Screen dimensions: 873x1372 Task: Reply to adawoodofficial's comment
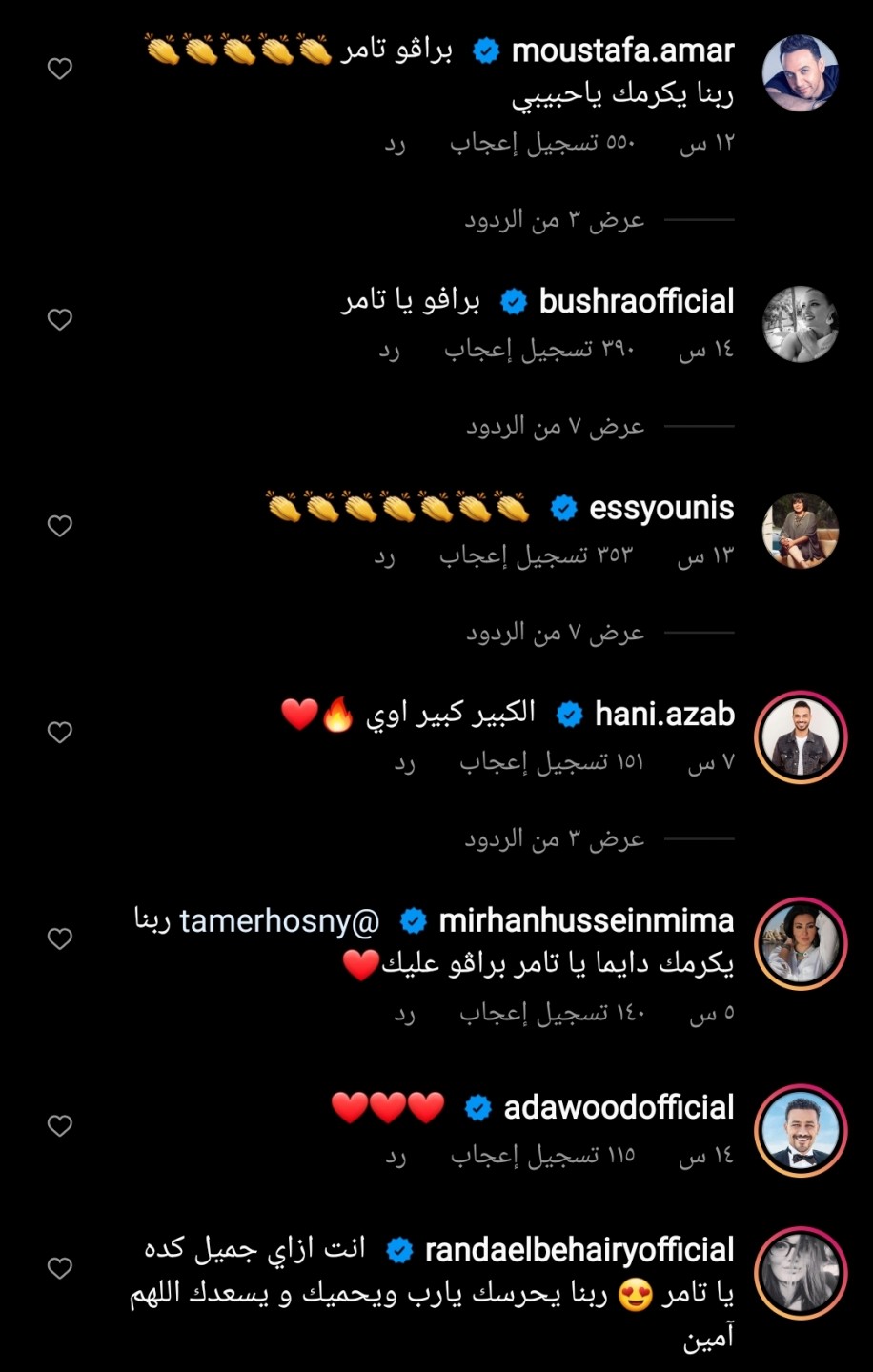pyautogui.click(x=396, y=1155)
